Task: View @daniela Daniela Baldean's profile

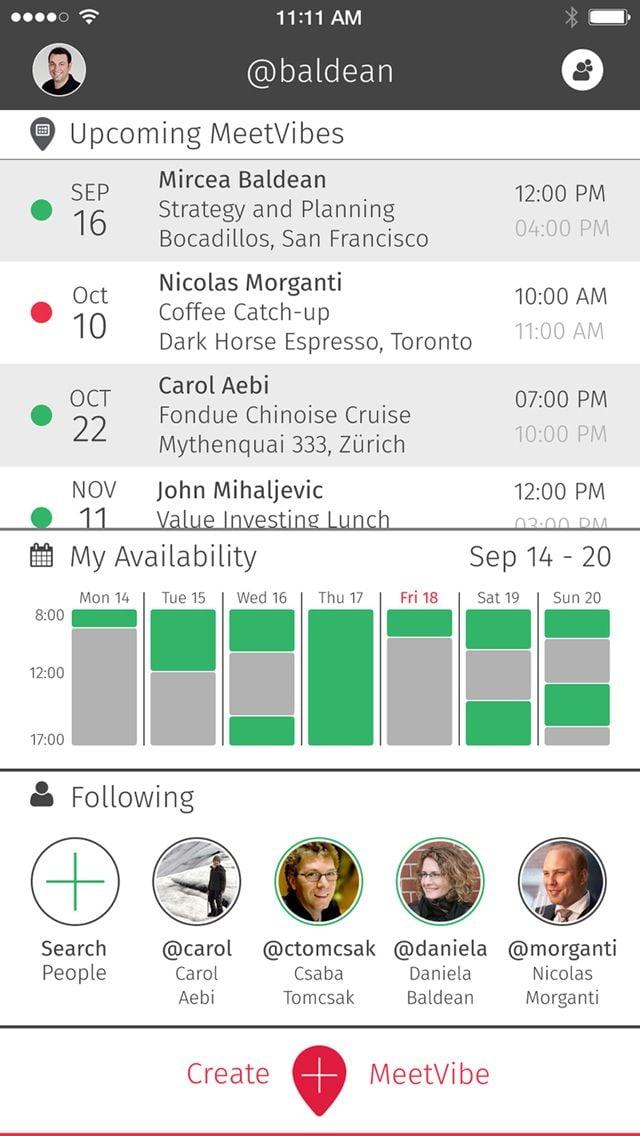Action: coord(440,881)
